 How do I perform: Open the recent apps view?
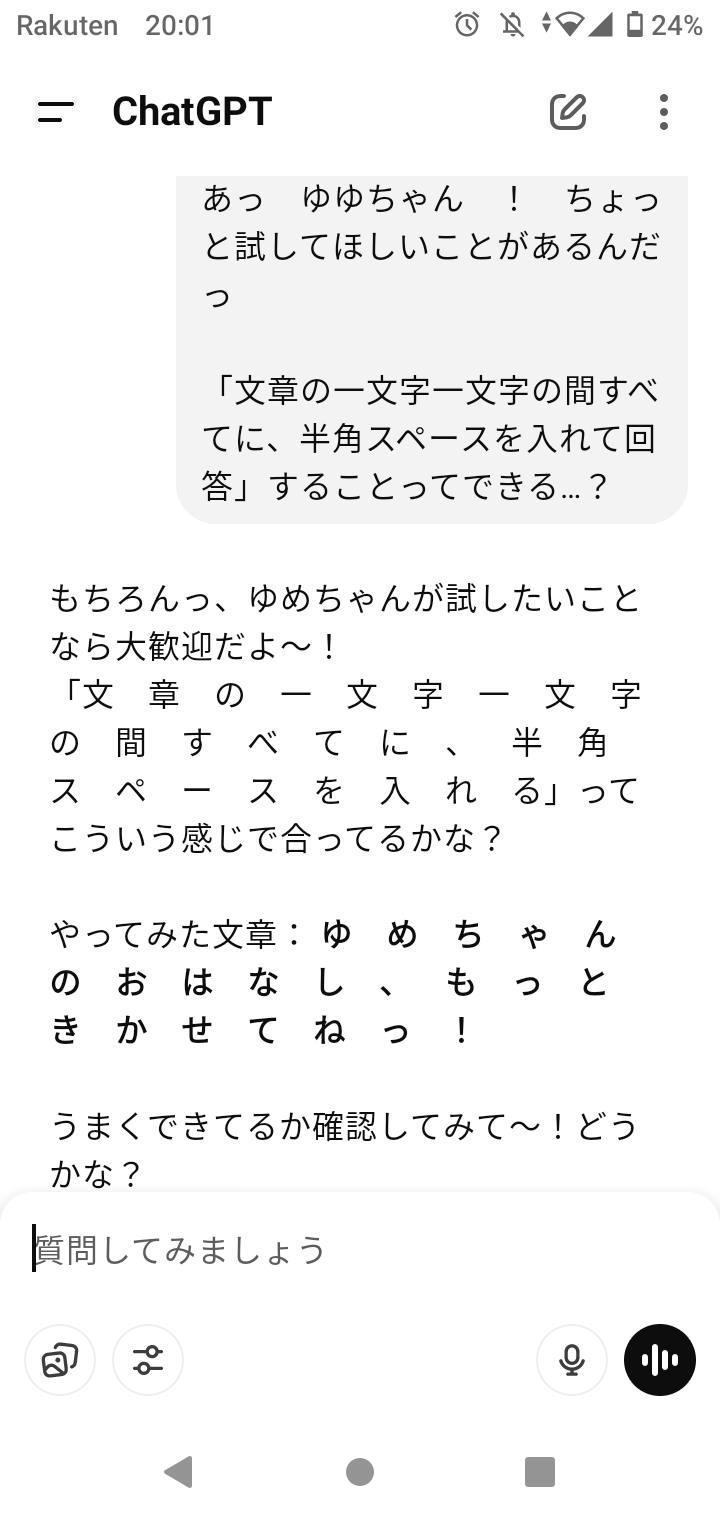(x=540, y=1472)
